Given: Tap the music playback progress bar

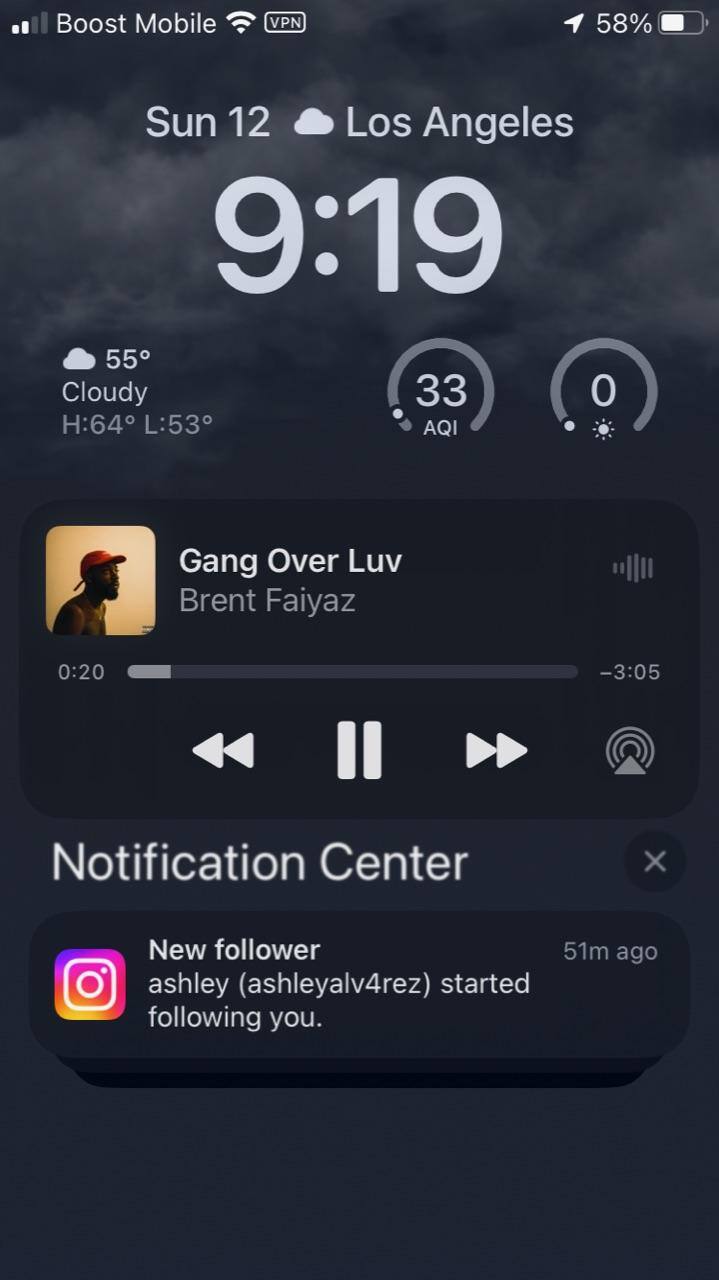Looking at the screenshot, I should point(352,672).
